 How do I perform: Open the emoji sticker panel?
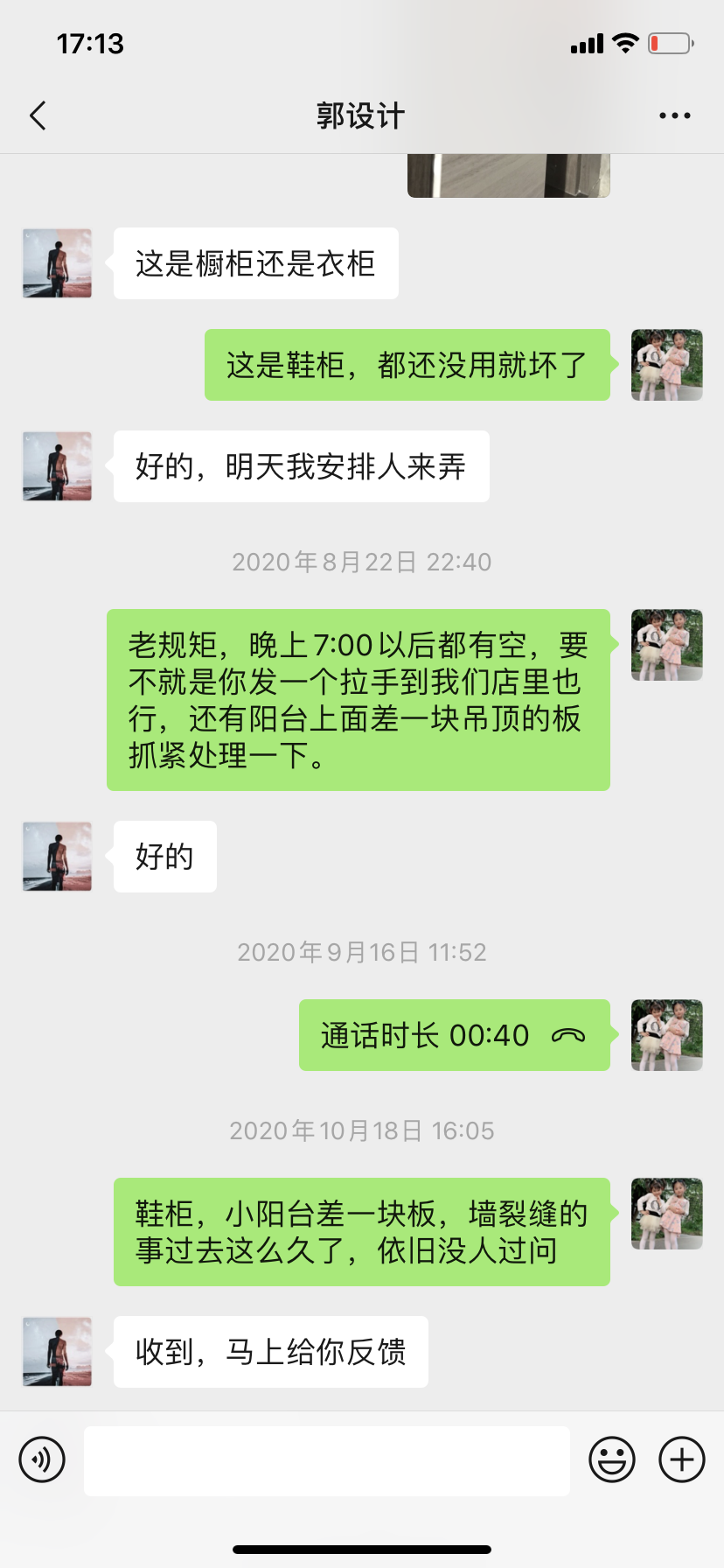click(x=612, y=1459)
